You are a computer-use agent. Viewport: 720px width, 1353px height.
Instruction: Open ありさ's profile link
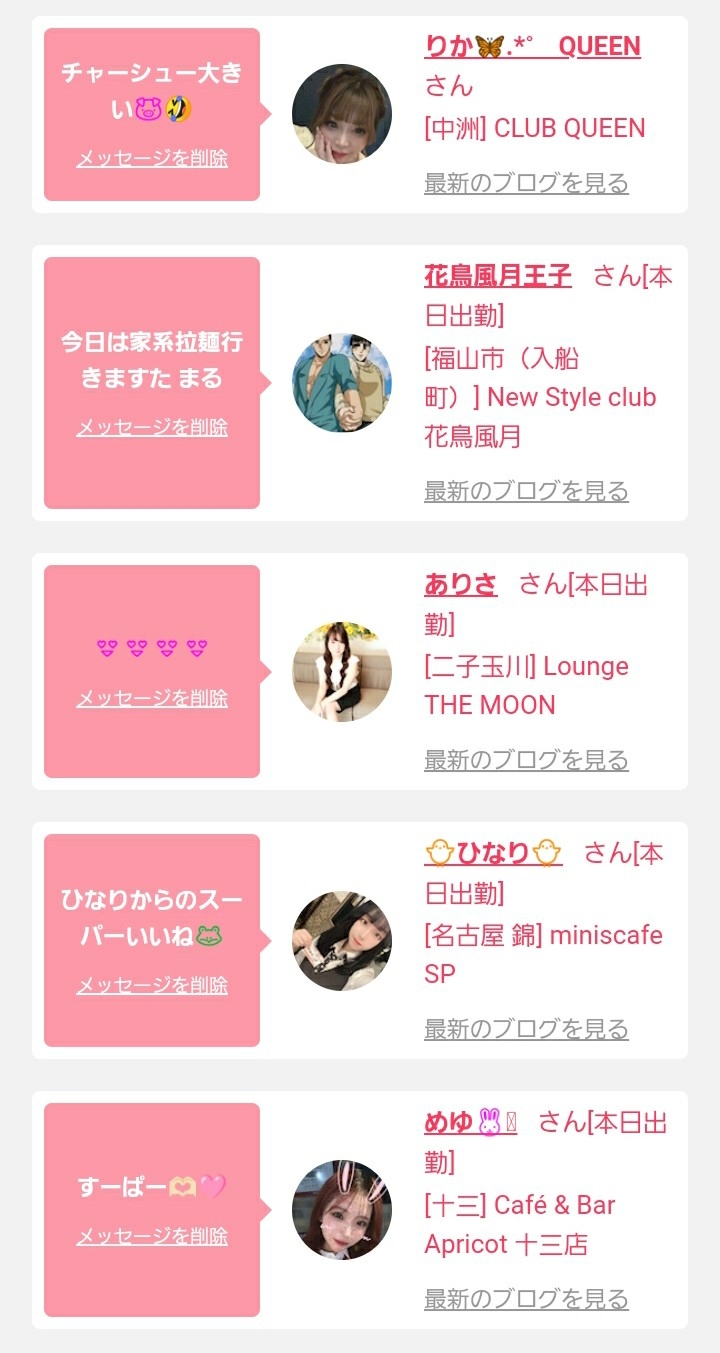[460, 584]
